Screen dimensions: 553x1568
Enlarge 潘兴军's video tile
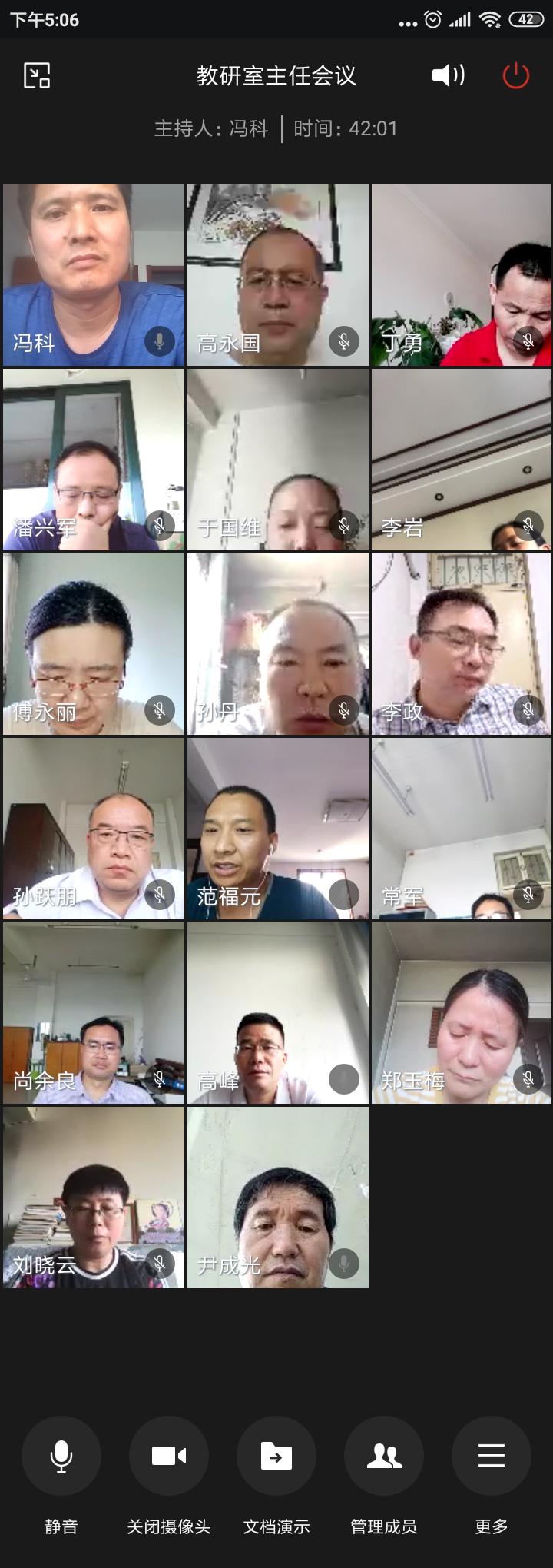click(94, 460)
